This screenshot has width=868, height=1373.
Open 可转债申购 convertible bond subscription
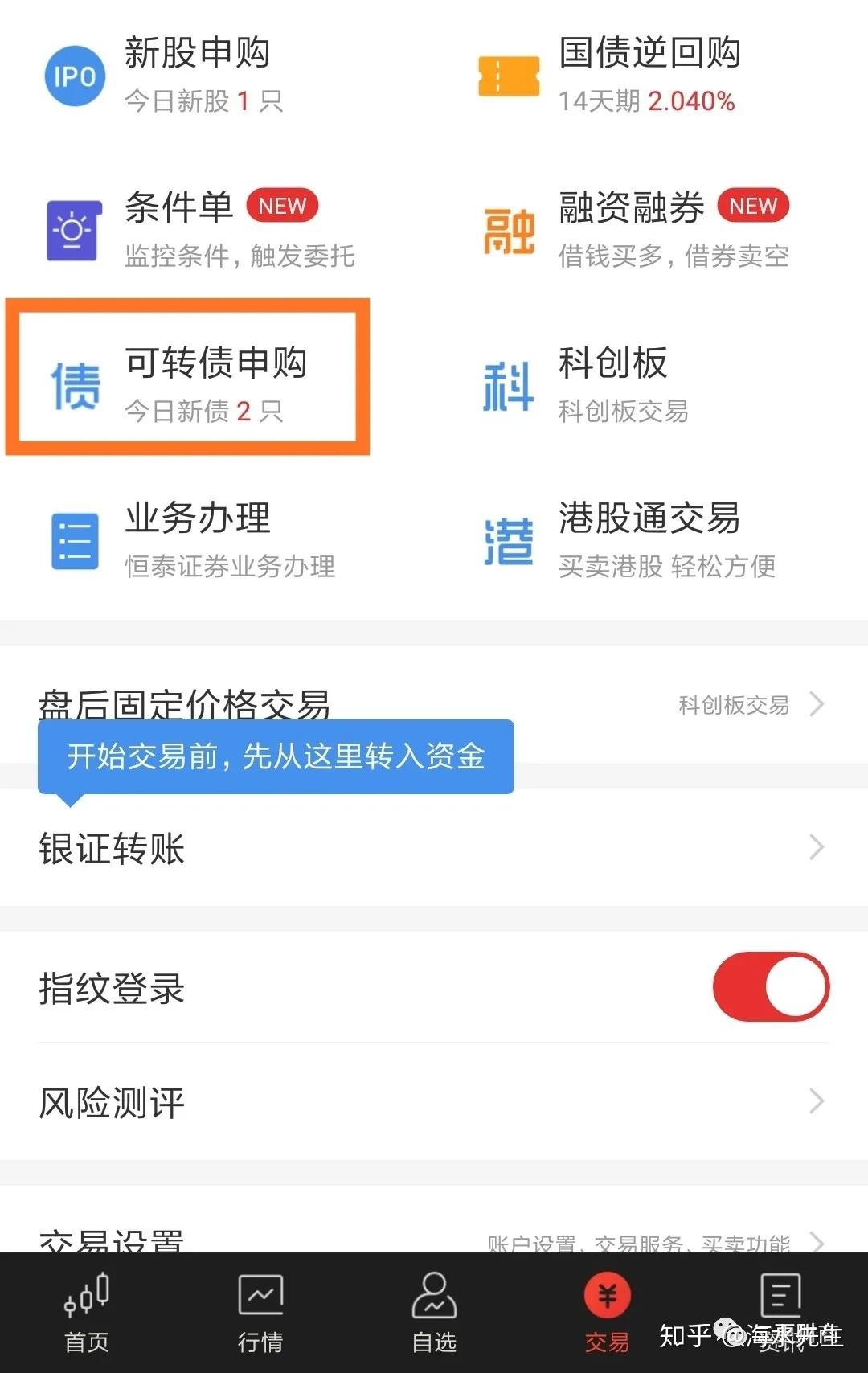pyautogui.click(x=219, y=366)
